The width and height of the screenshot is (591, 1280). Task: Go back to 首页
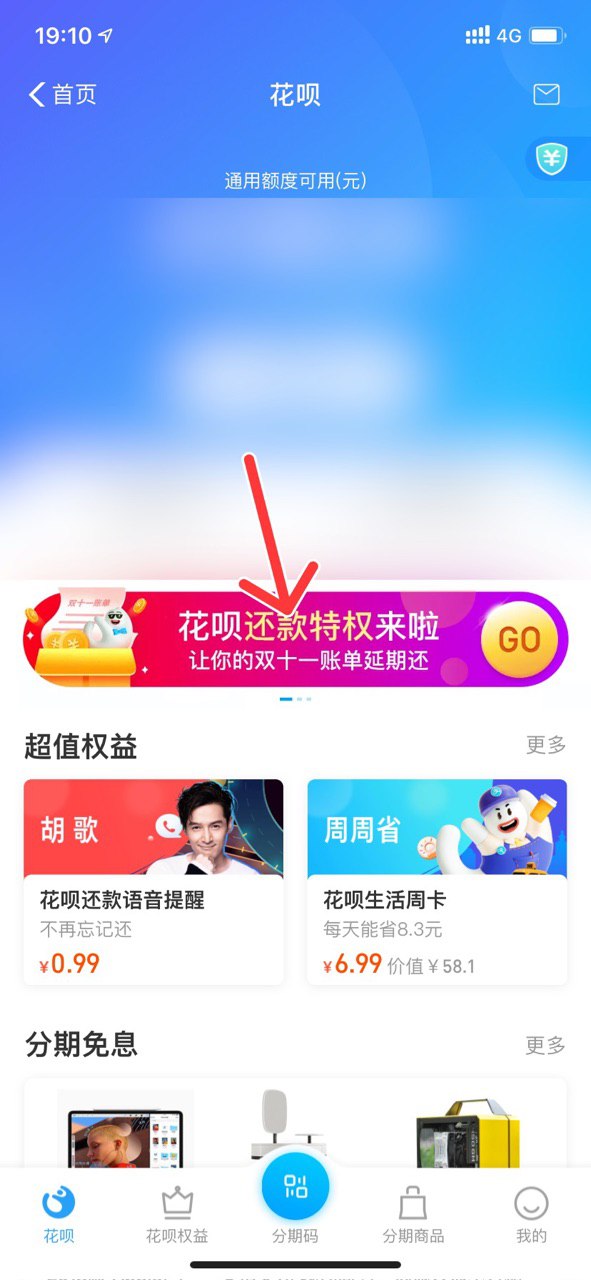62,95
